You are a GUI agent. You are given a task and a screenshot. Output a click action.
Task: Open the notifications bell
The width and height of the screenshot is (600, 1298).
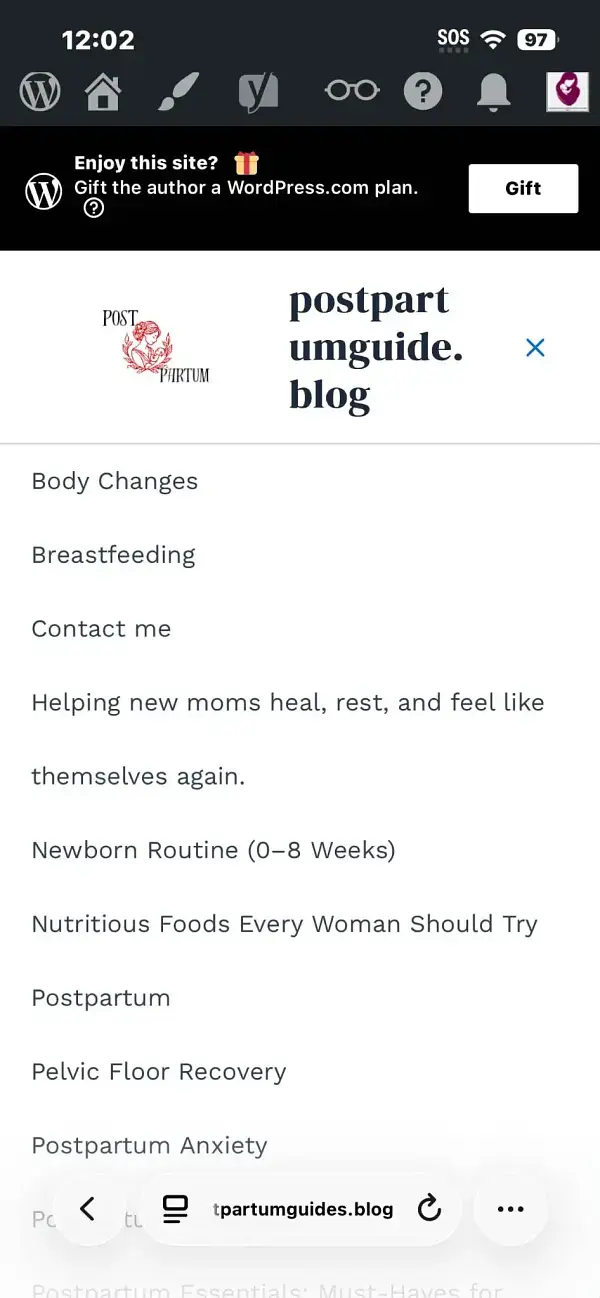coord(494,92)
